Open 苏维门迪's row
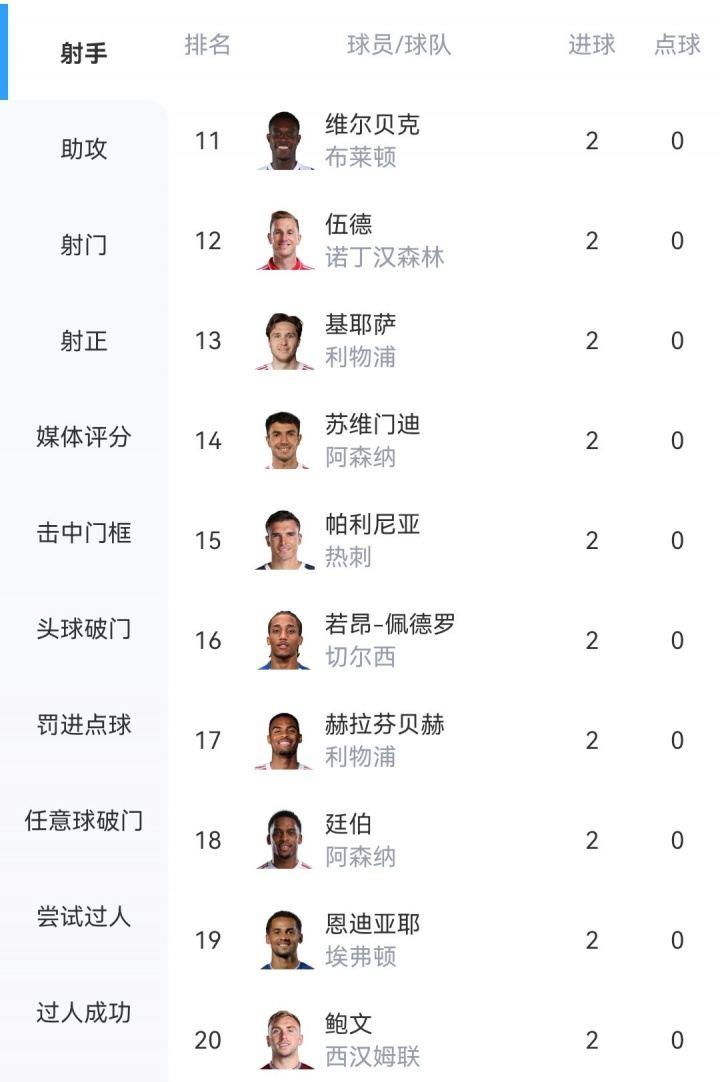720x1082 pixels. pyautogui.click(x=372, y=440)
